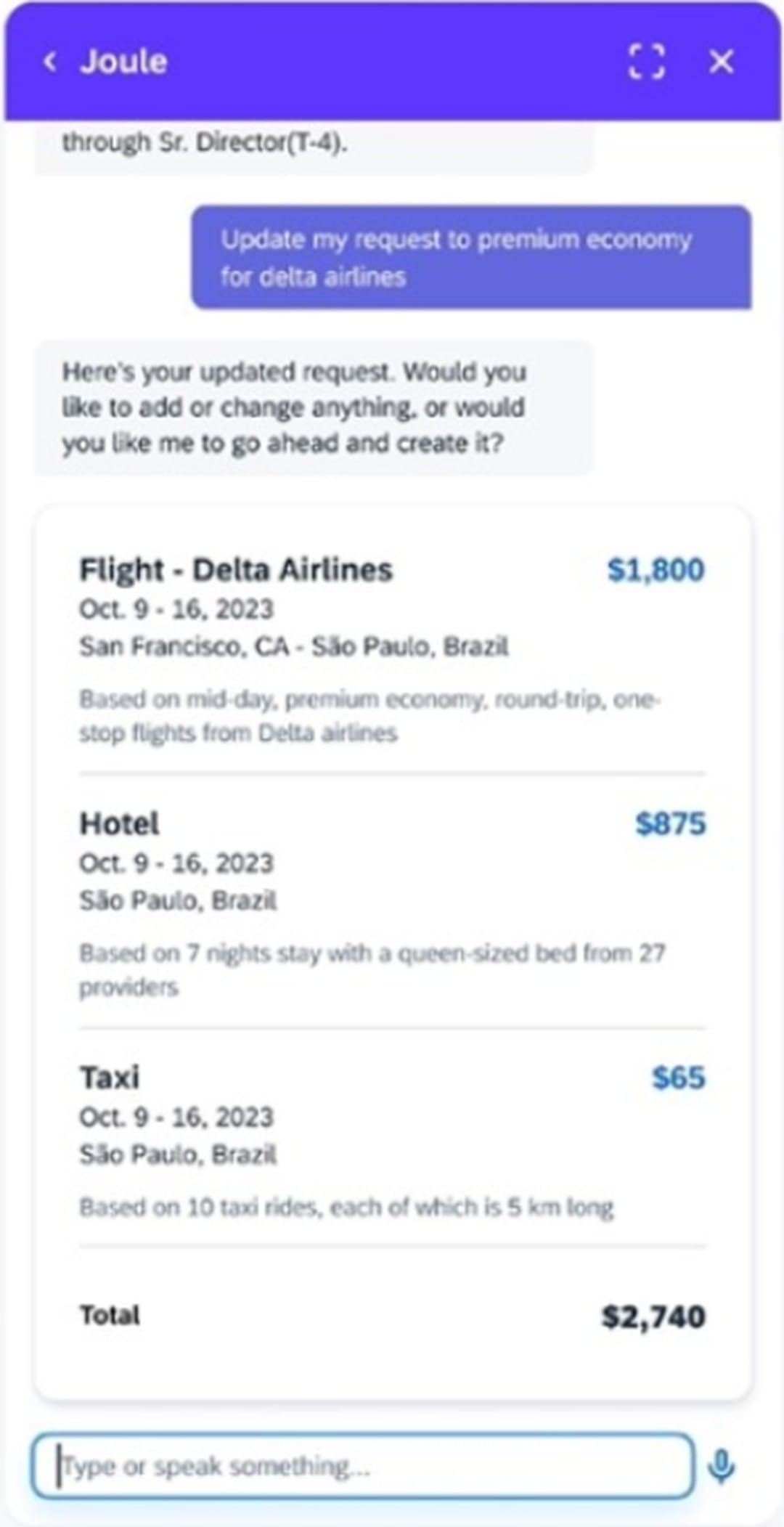Expand Joule panel to full screen
The image size is (784, 1527).
[646, 61]
